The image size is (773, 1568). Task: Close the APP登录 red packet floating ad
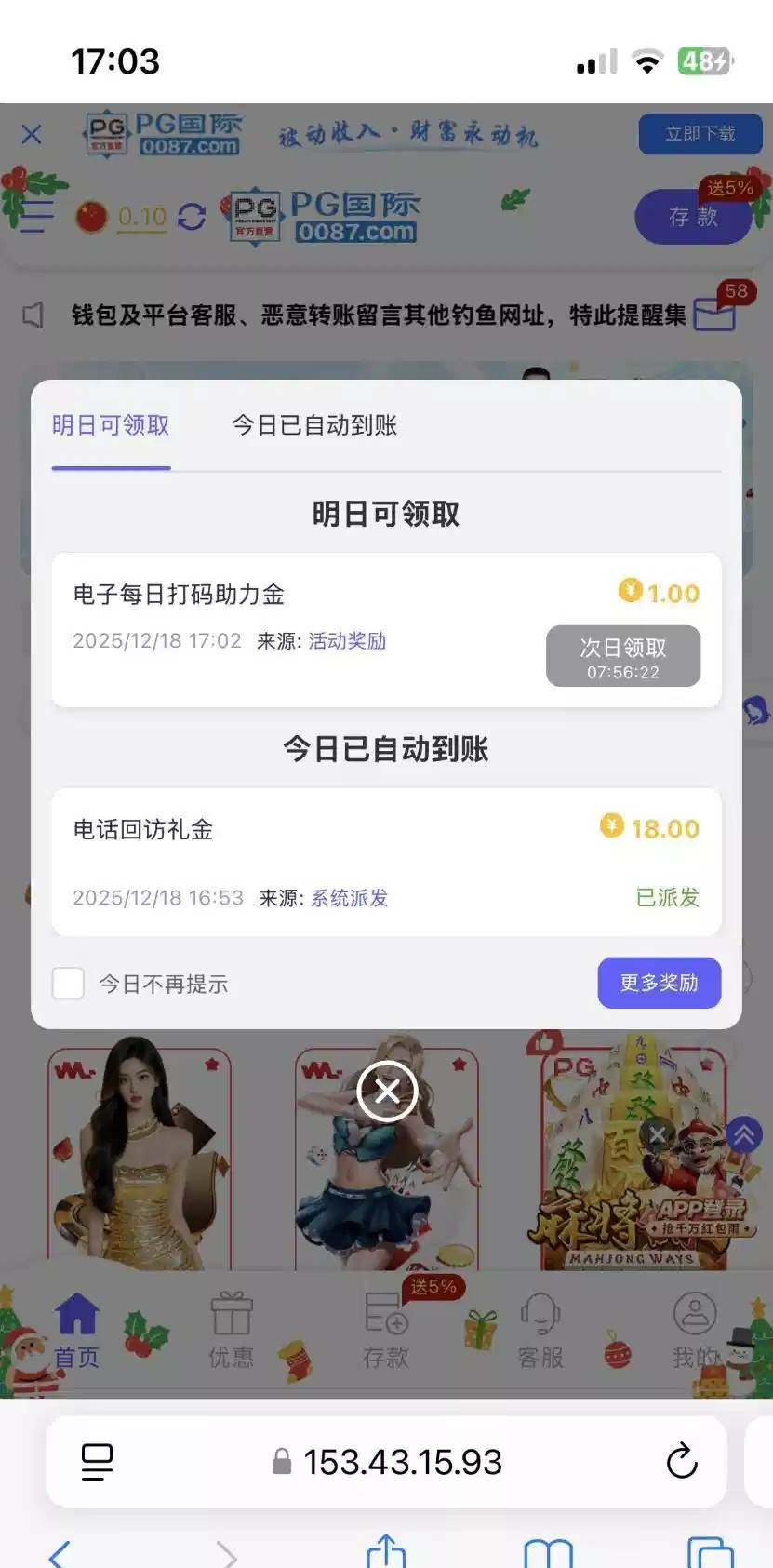(x=658, y=1133)
